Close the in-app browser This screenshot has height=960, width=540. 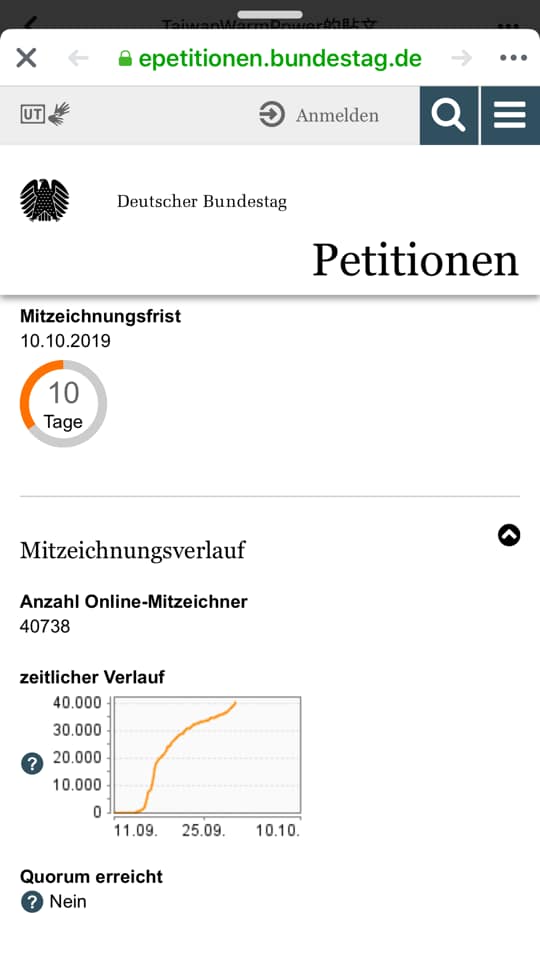(x=26, y=58)
